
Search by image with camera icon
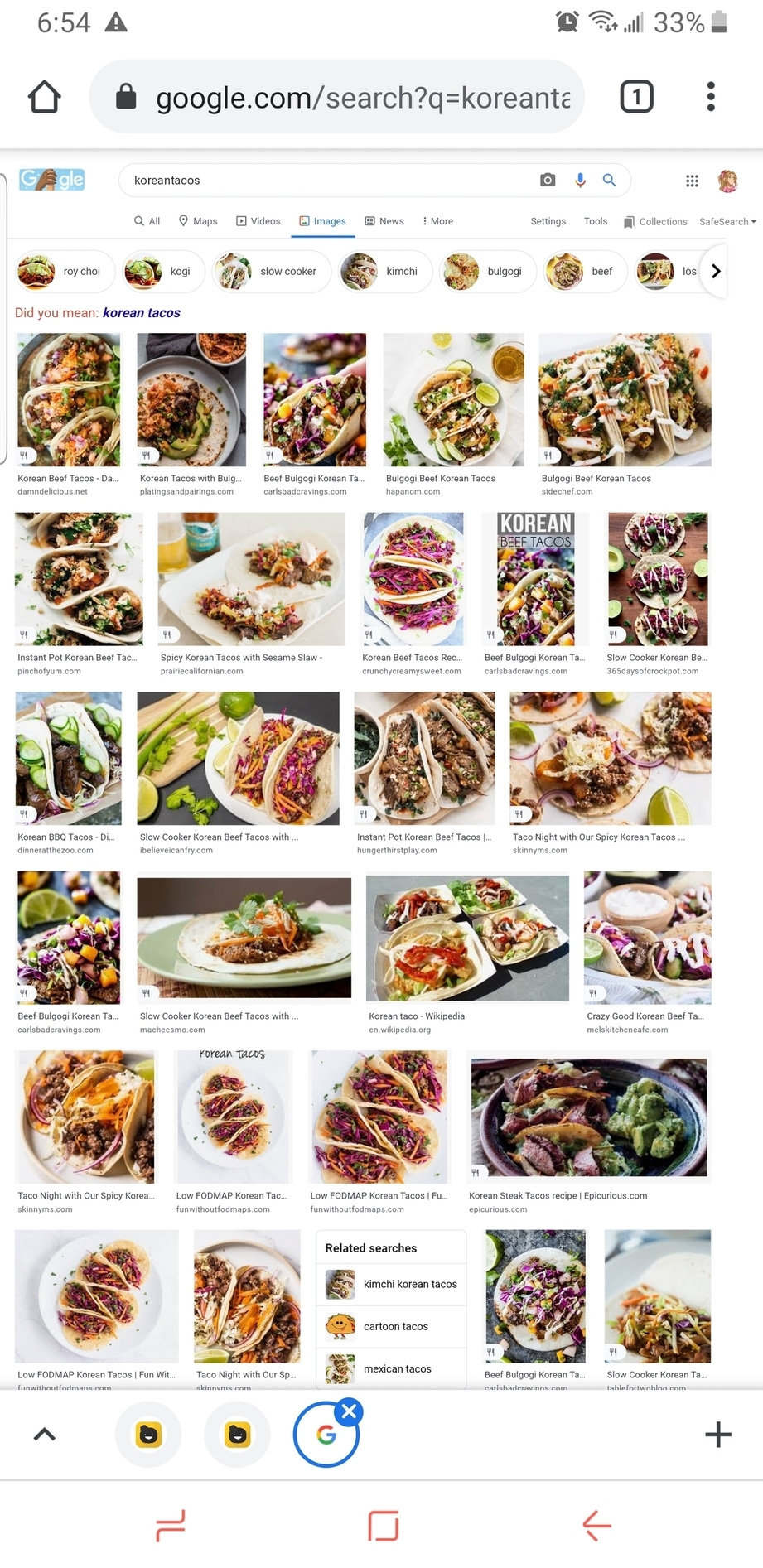pyautogui.click(x=548, y=181)
